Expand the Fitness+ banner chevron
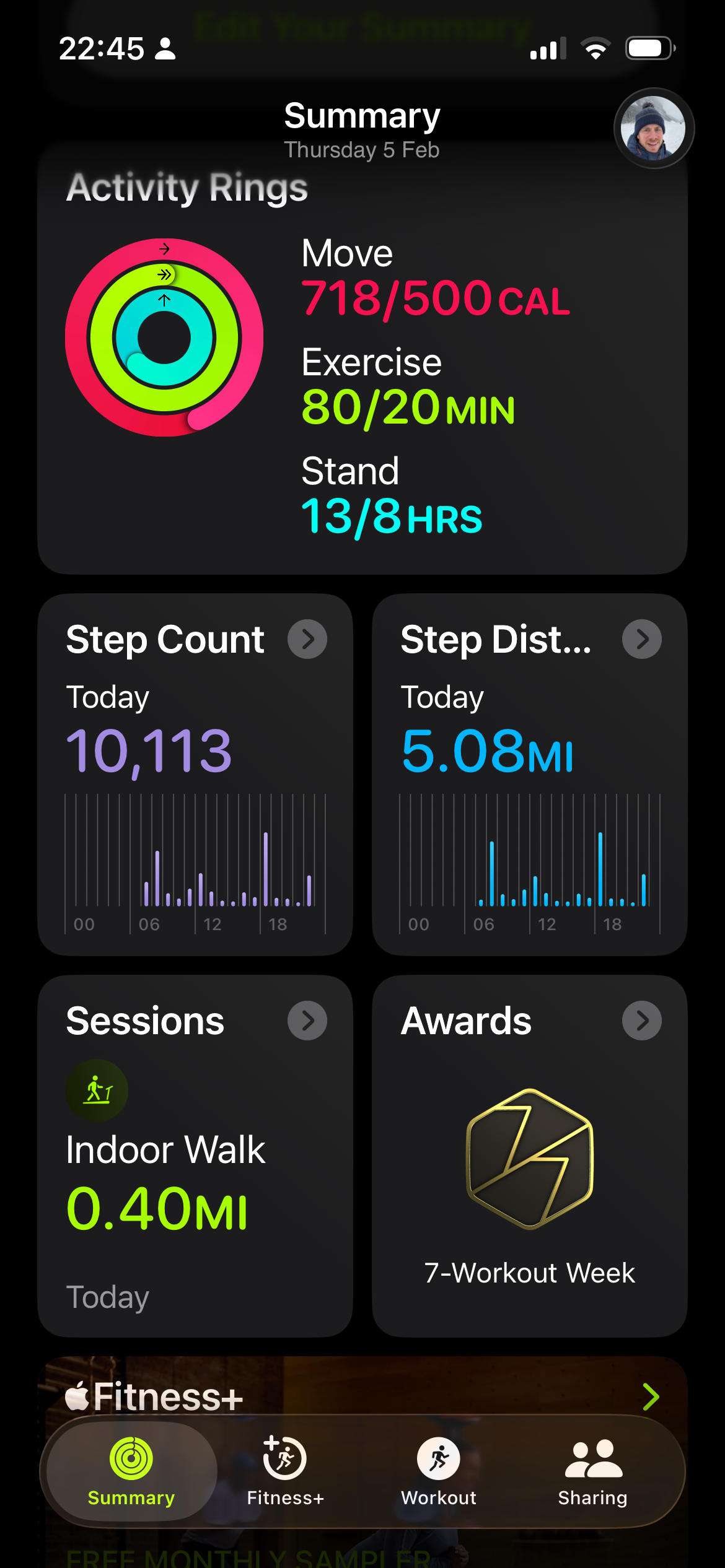The width and height of the screenshot is (725, 1568). point(651,1397)
